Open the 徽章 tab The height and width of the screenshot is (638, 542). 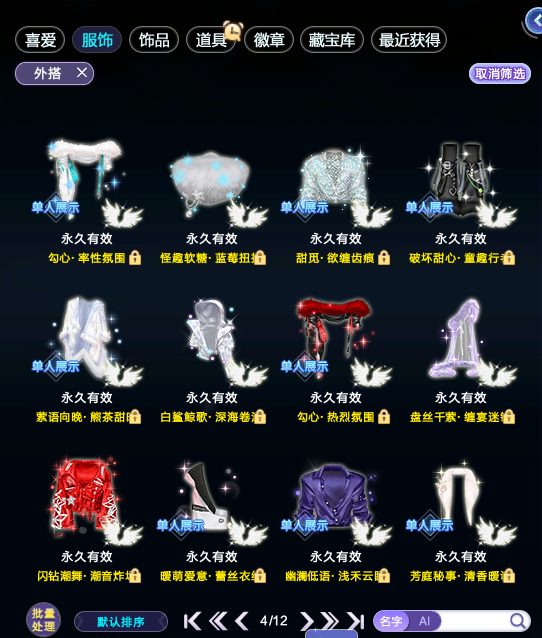coord(269,40)
